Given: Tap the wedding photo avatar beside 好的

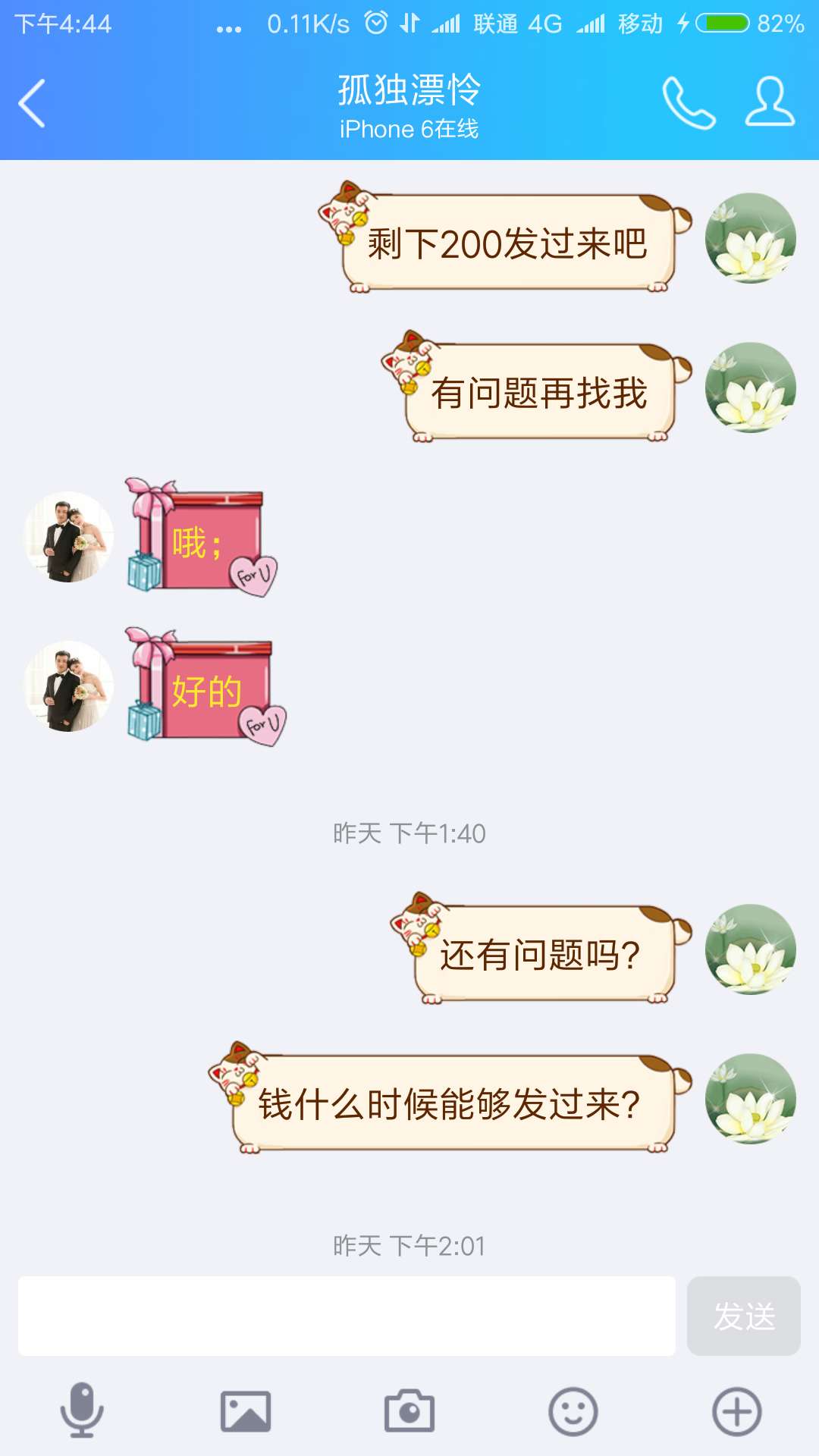Looking at the screenshot, I should [x=69, y=686].
